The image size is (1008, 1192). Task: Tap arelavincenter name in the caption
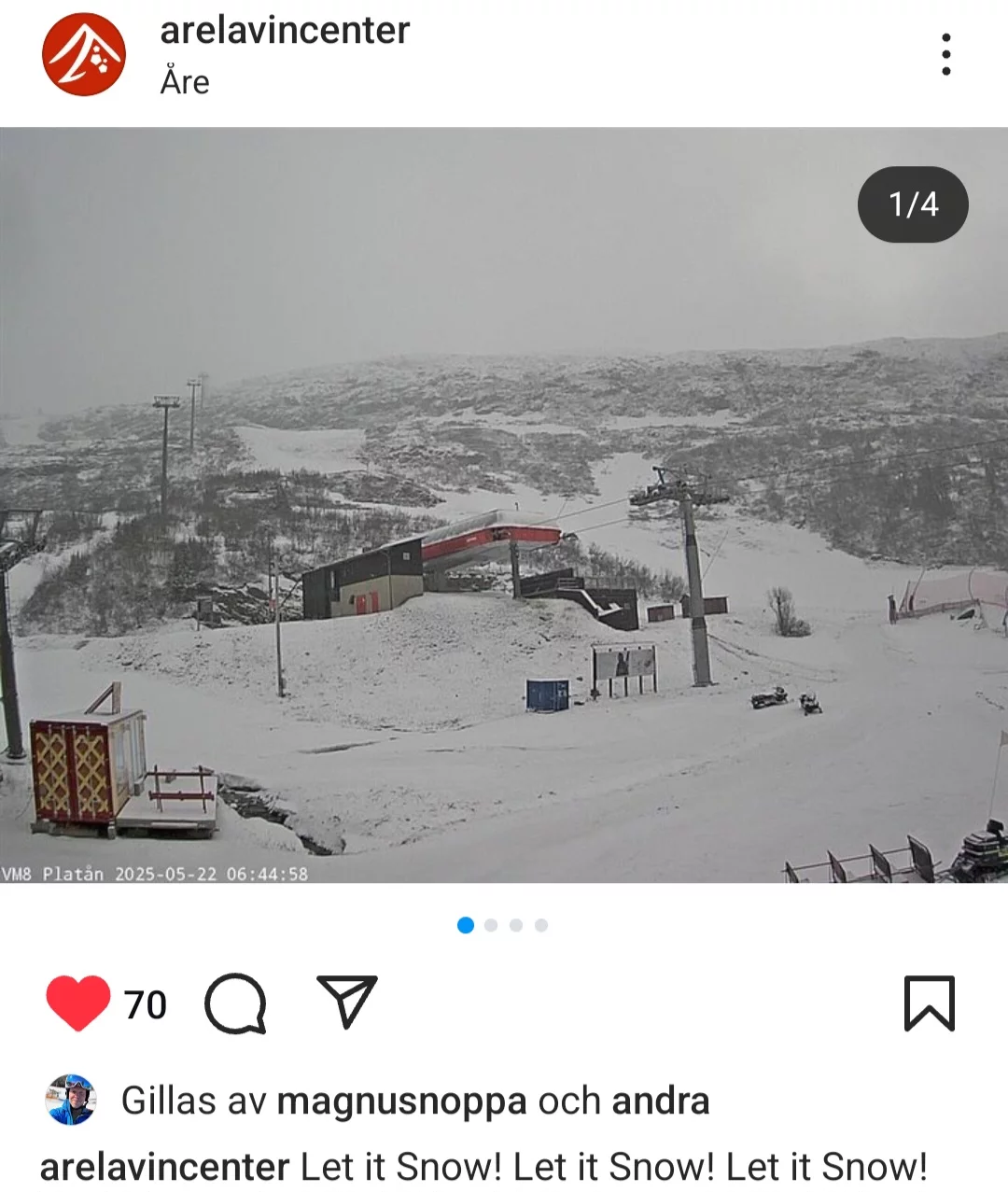click(164, 1167)
